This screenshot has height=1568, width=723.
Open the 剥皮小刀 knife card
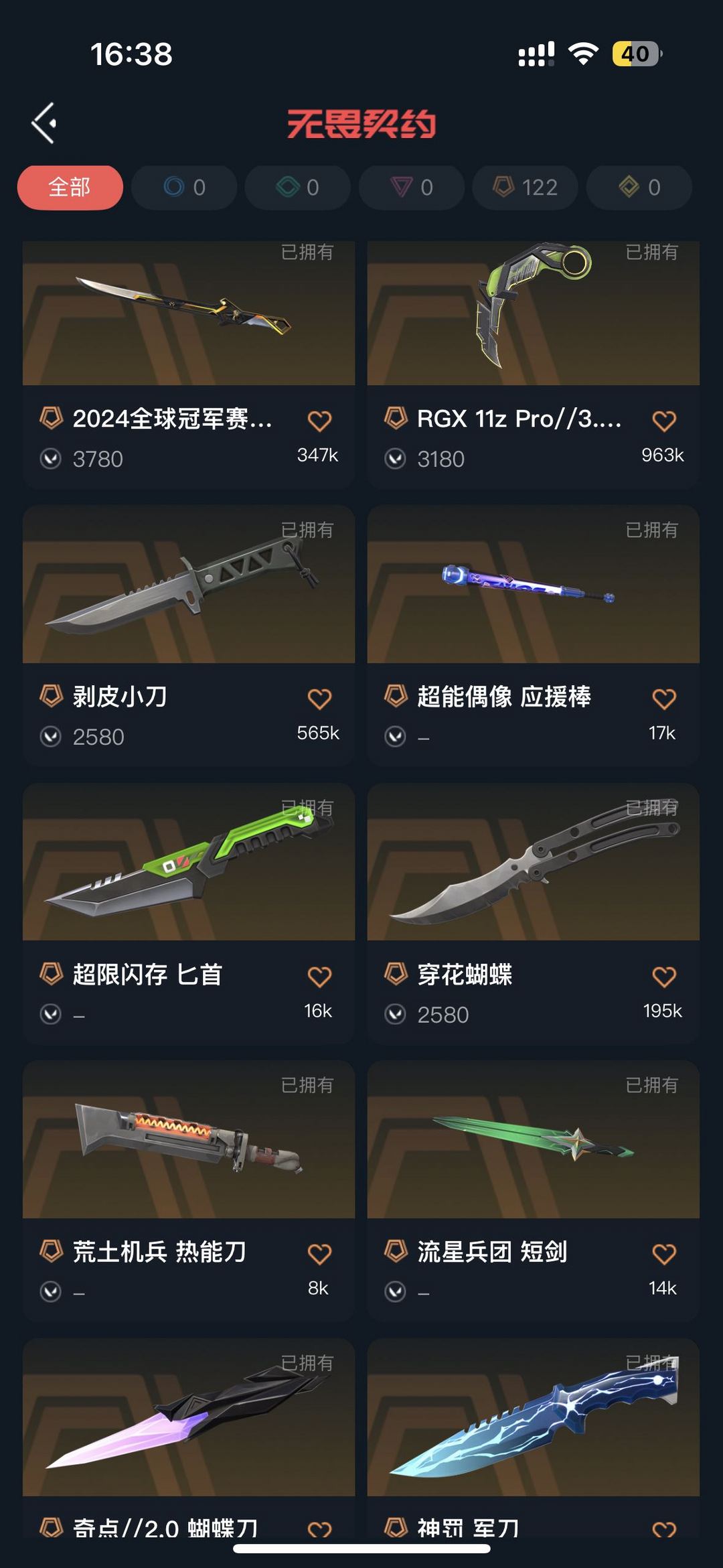189,636
